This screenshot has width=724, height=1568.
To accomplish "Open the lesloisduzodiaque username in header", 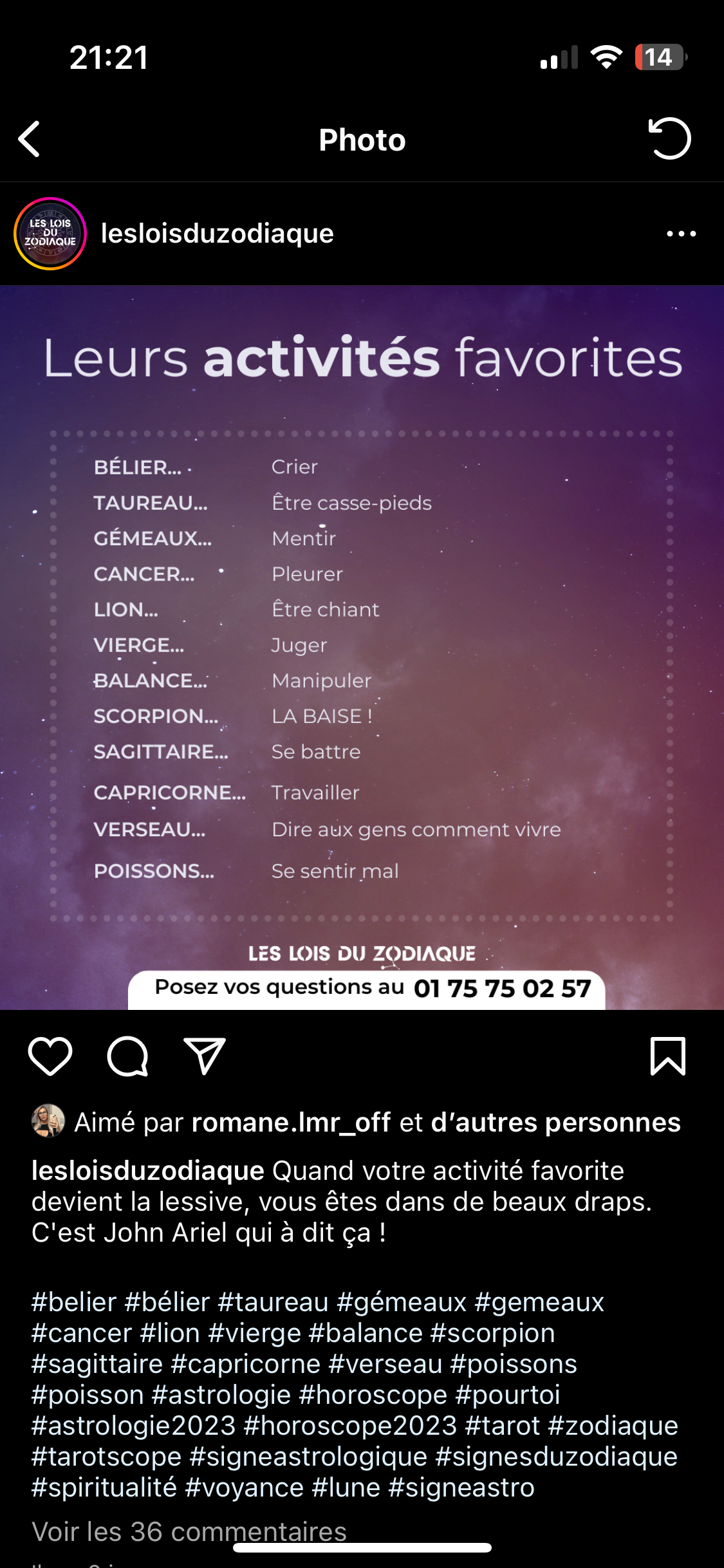I will pyautogui.click(x=217, y=234).
